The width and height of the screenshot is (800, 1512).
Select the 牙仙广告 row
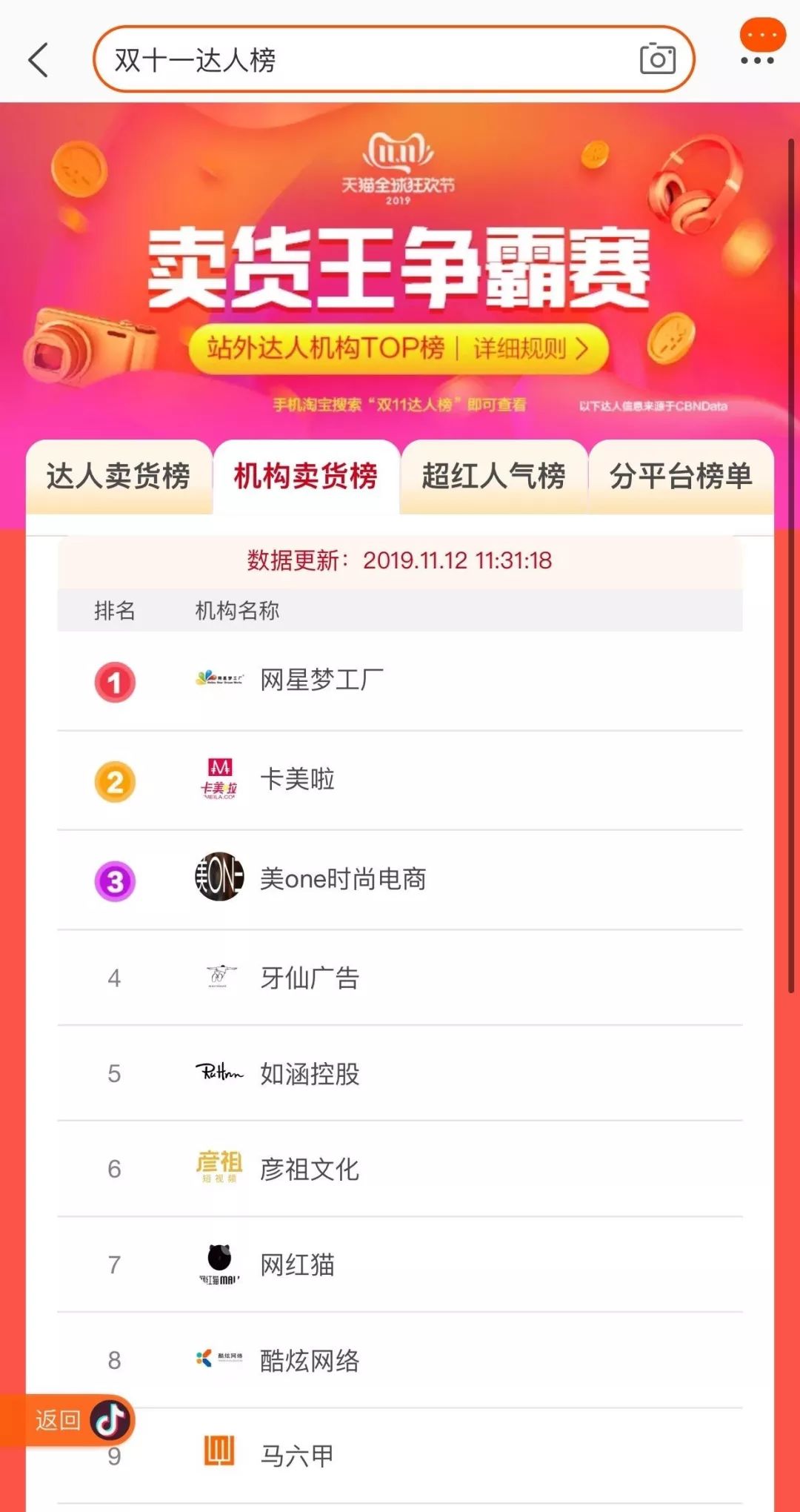400,978
